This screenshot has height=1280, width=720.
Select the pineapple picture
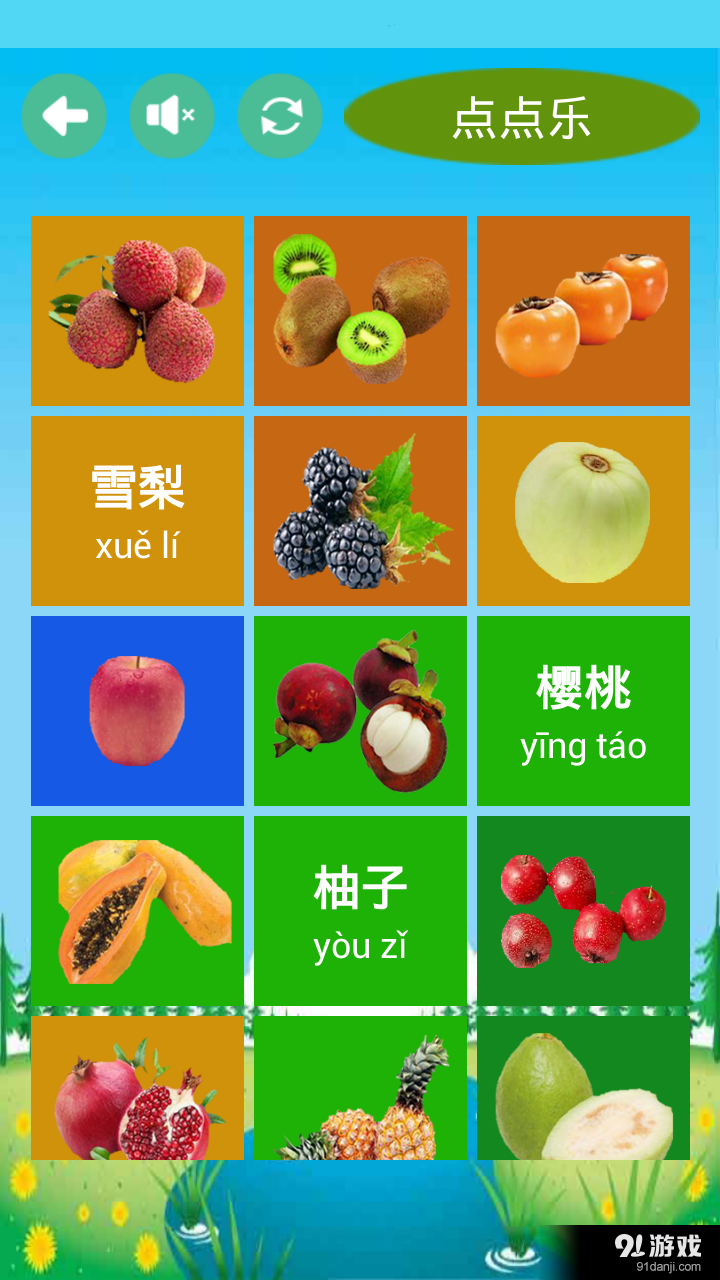360,1090
